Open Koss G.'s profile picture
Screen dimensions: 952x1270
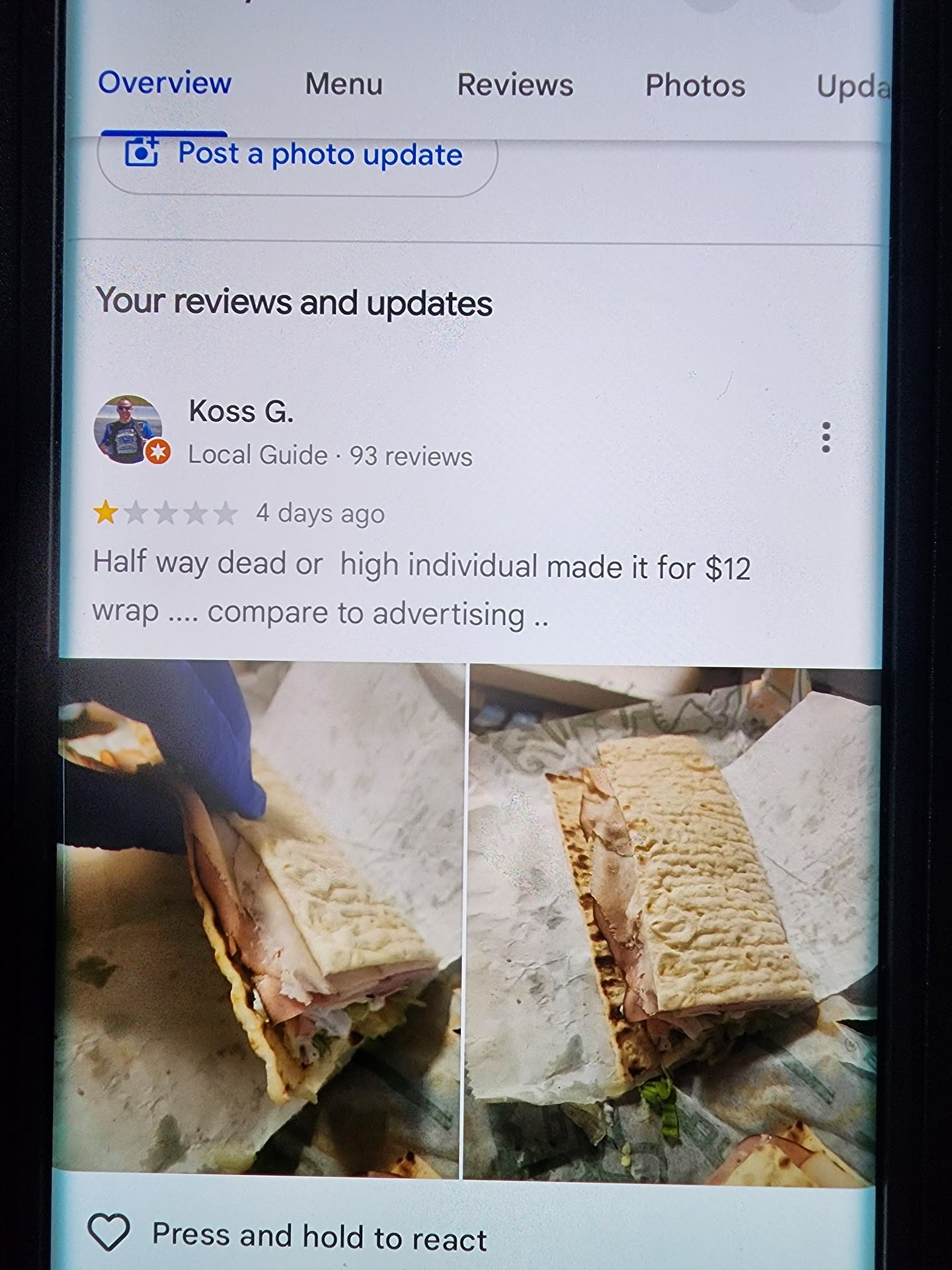point(128,430)
